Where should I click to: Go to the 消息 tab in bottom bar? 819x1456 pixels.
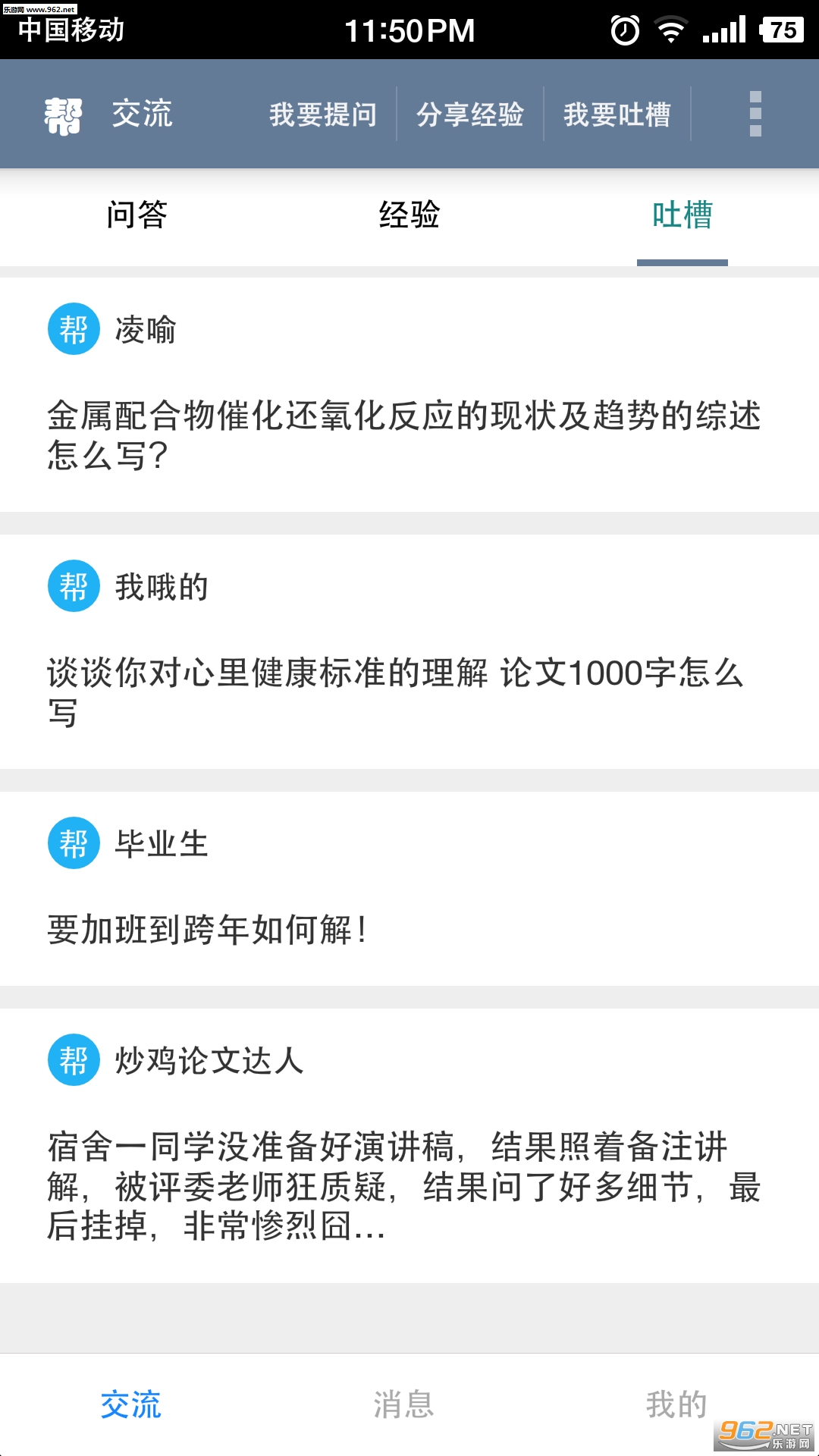pos(403,1404)
